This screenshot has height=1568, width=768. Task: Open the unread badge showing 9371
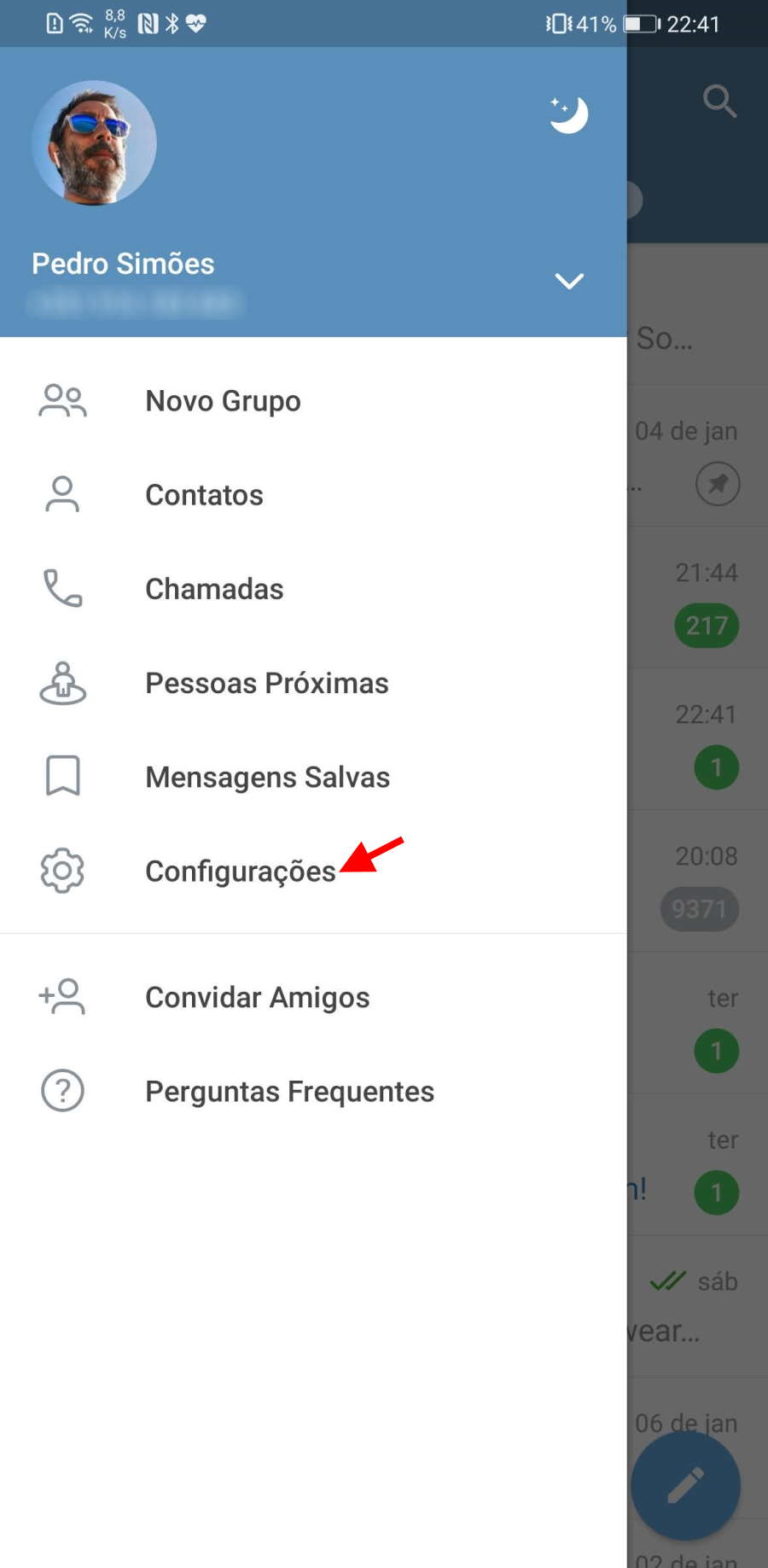707,909
